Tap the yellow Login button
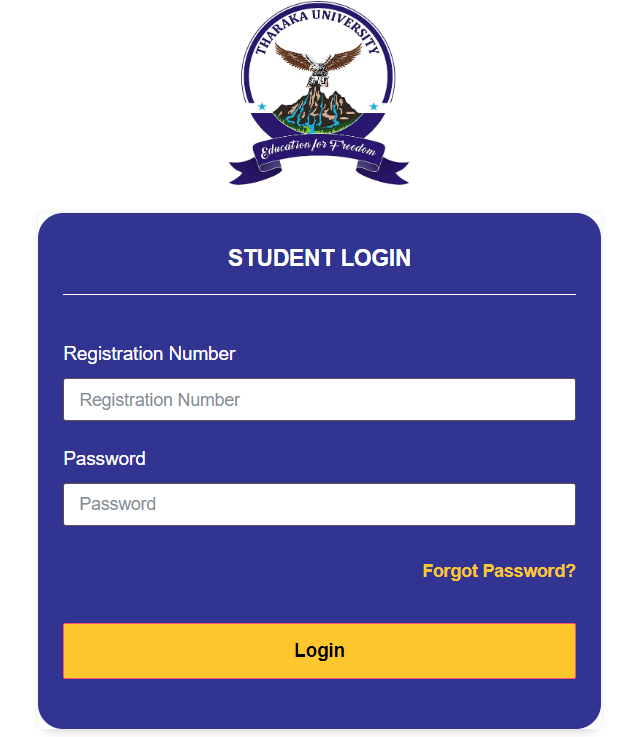This screenshot has width=638, height=737. [x=319, y=651]
